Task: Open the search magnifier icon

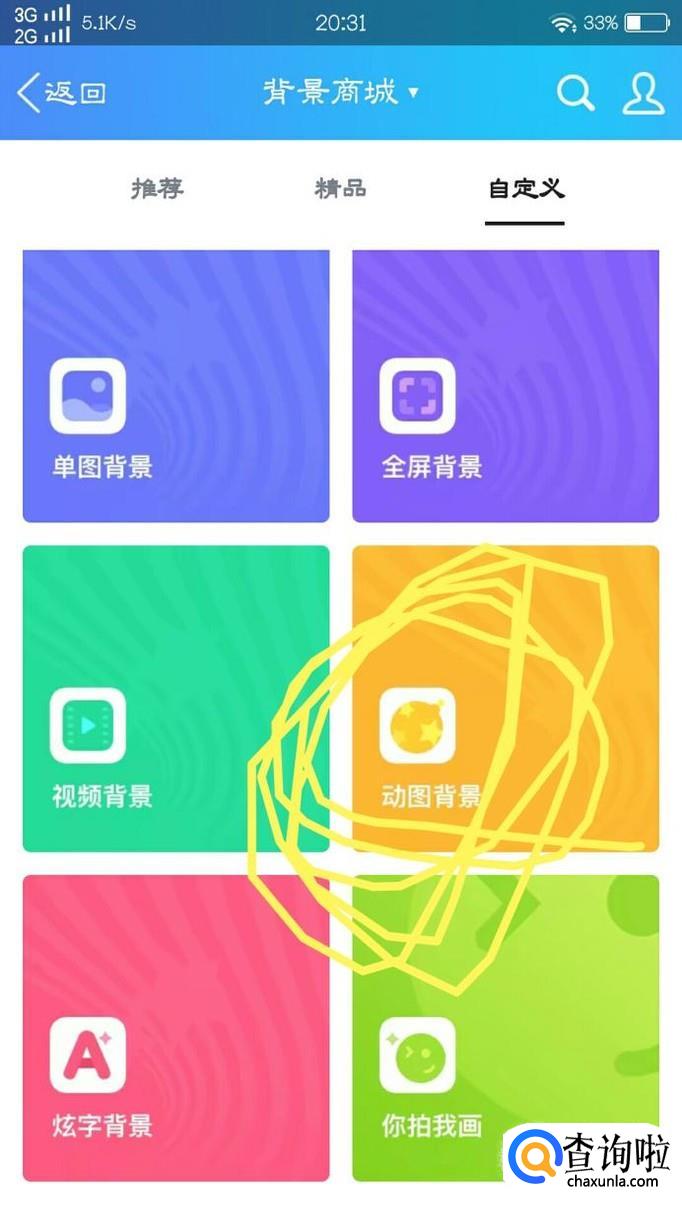Action: 575,94
